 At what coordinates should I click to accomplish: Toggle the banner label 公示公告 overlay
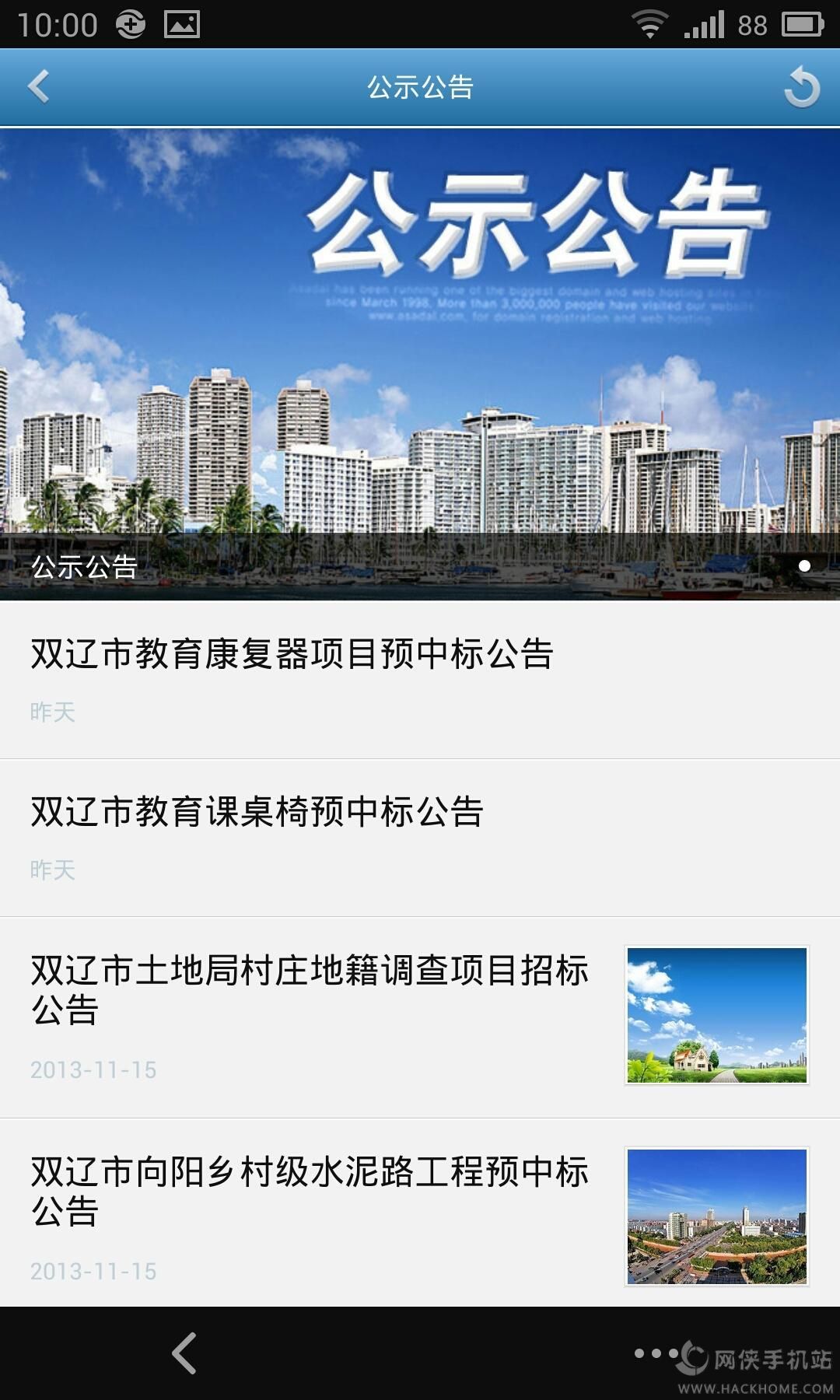click(x=82, y=570)
